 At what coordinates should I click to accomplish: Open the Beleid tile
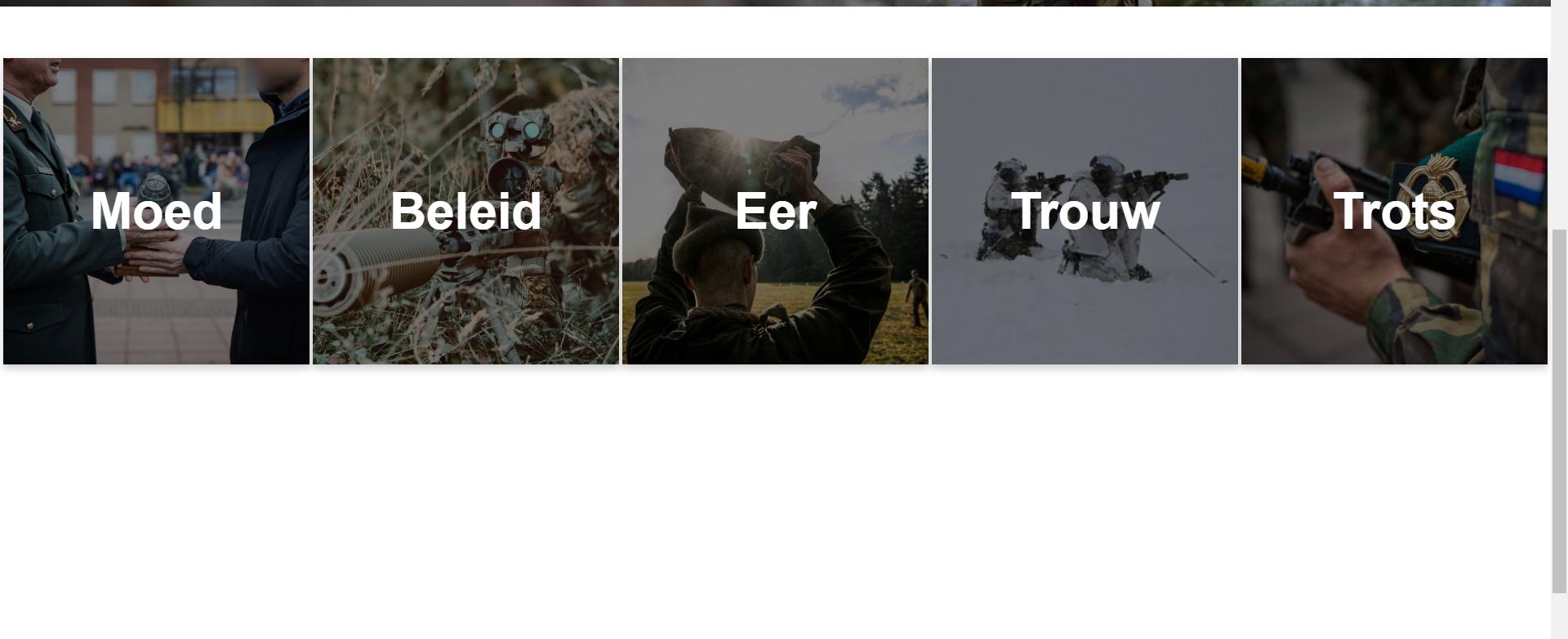465,211
